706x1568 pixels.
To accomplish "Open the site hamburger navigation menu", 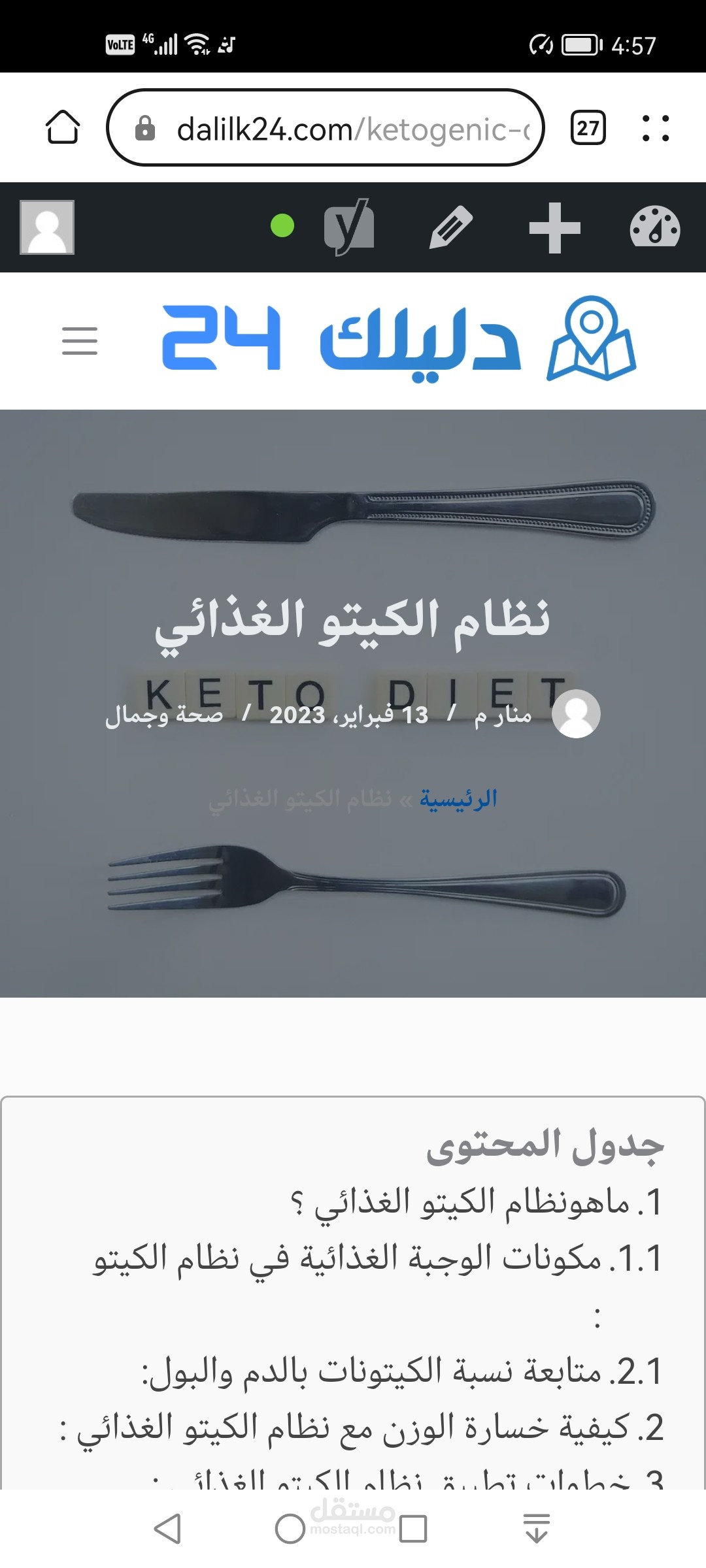I will [x=80, y=342].
